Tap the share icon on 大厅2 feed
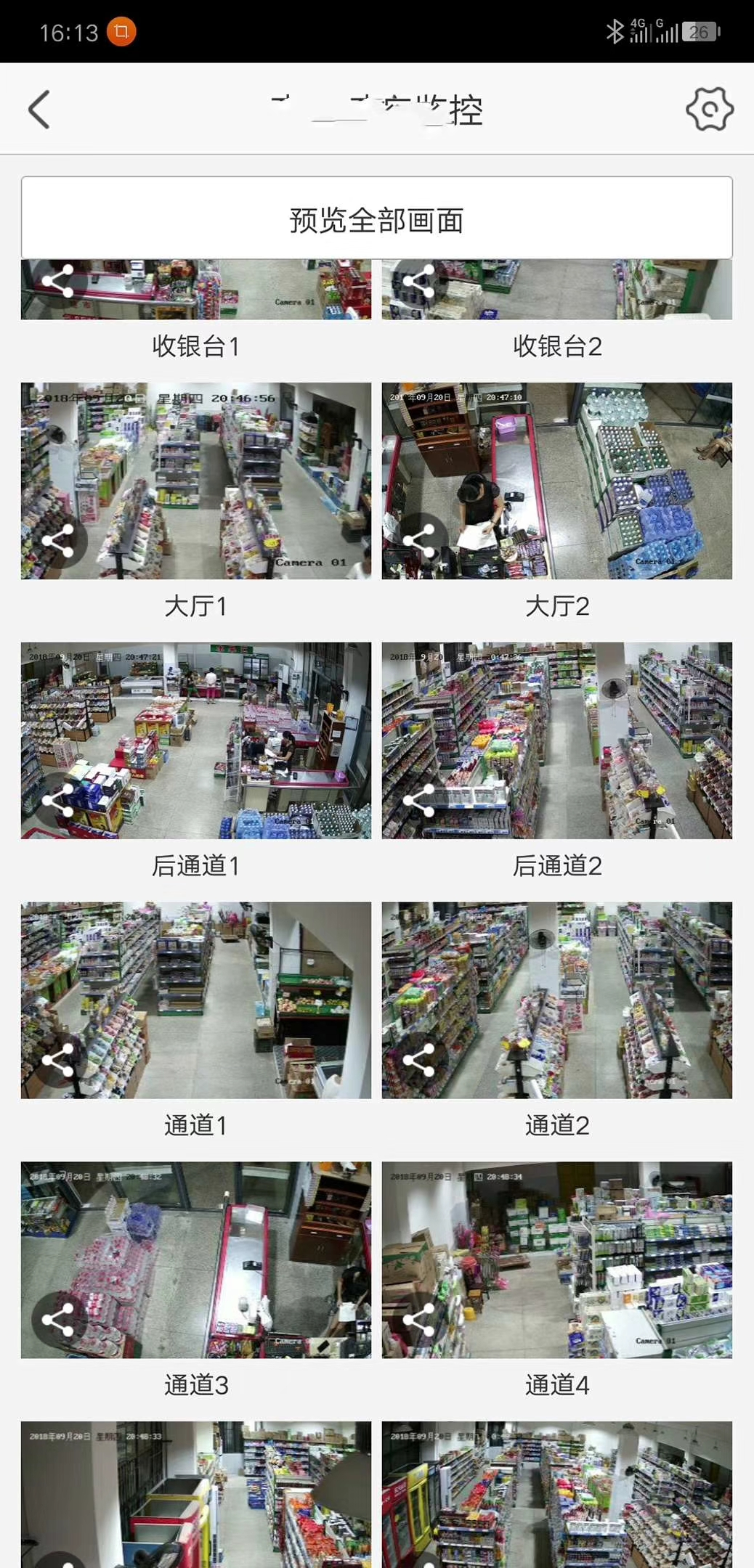Viewport: 754px width, 1568px height. tap(421, 540)
